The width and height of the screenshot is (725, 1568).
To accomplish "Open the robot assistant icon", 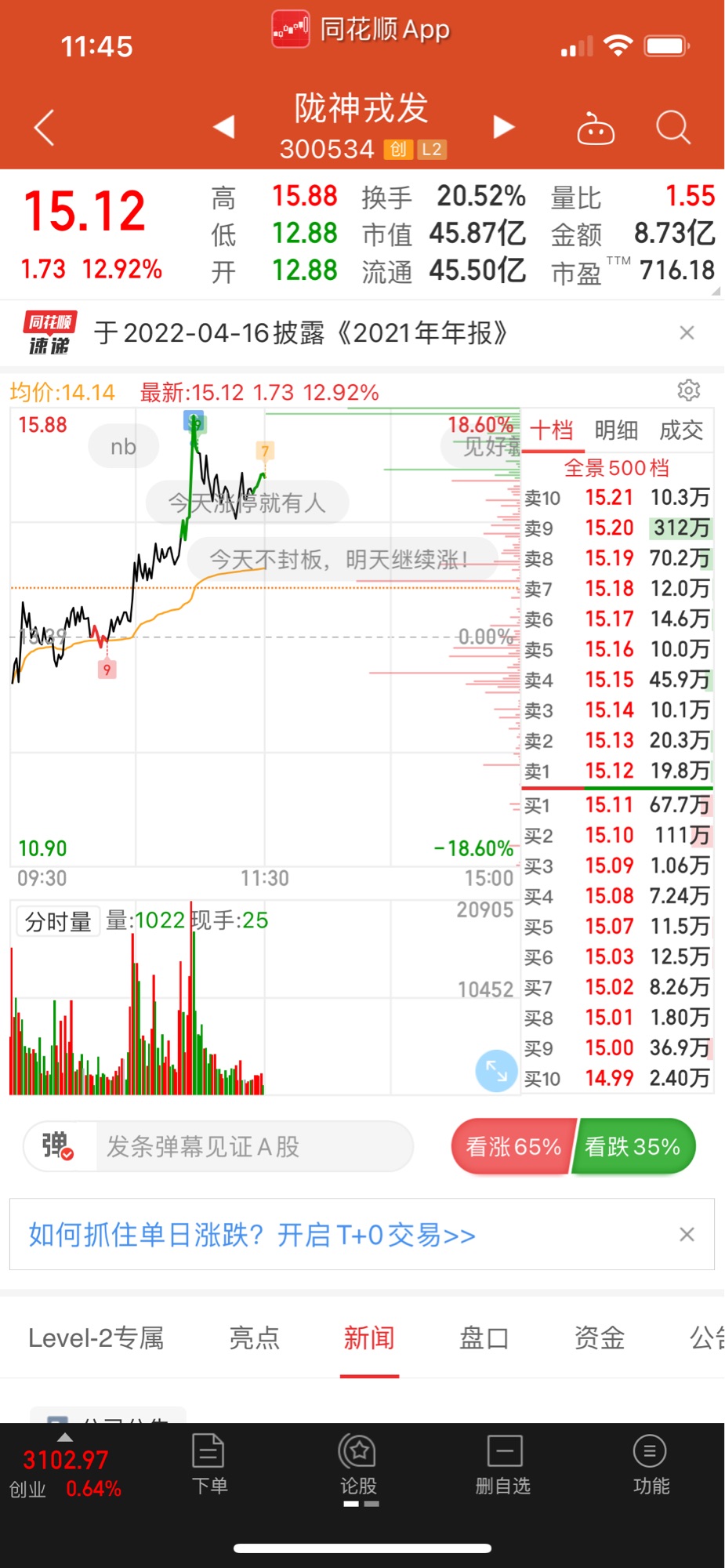I will click(x=596, y=128).
